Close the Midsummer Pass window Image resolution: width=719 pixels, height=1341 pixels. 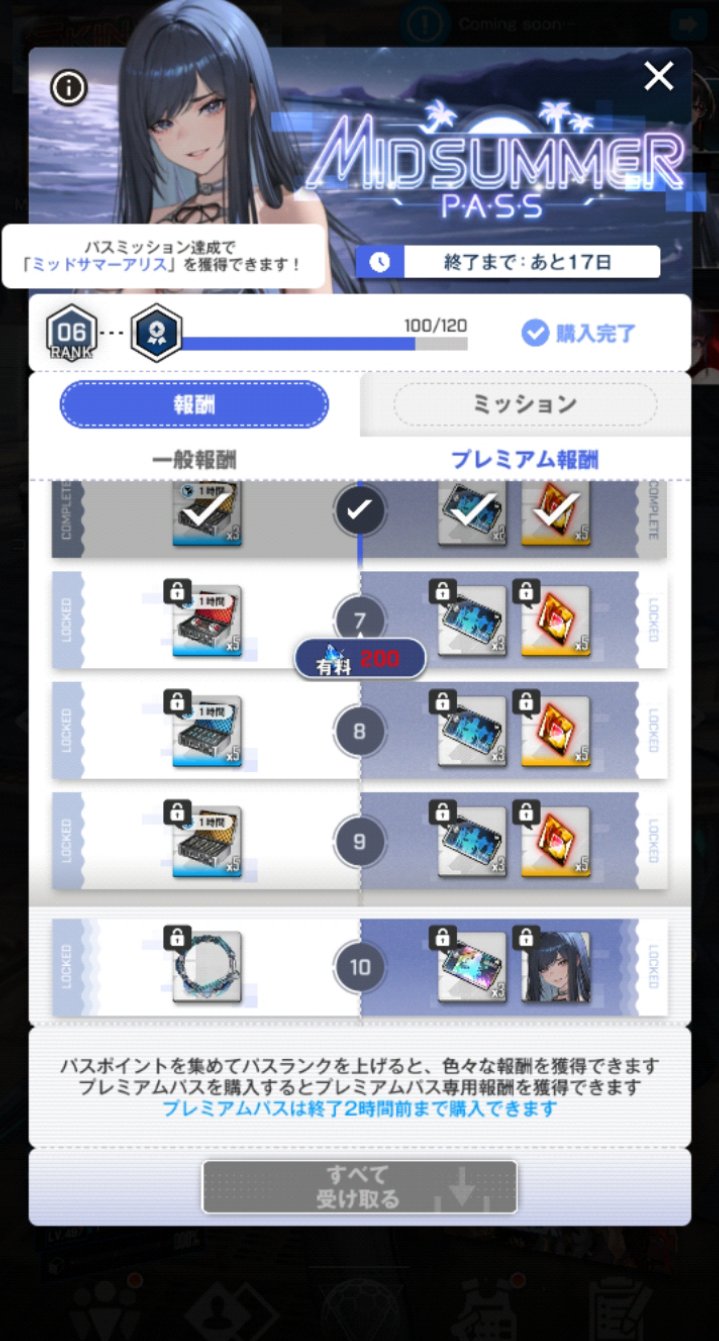point(659,76)
